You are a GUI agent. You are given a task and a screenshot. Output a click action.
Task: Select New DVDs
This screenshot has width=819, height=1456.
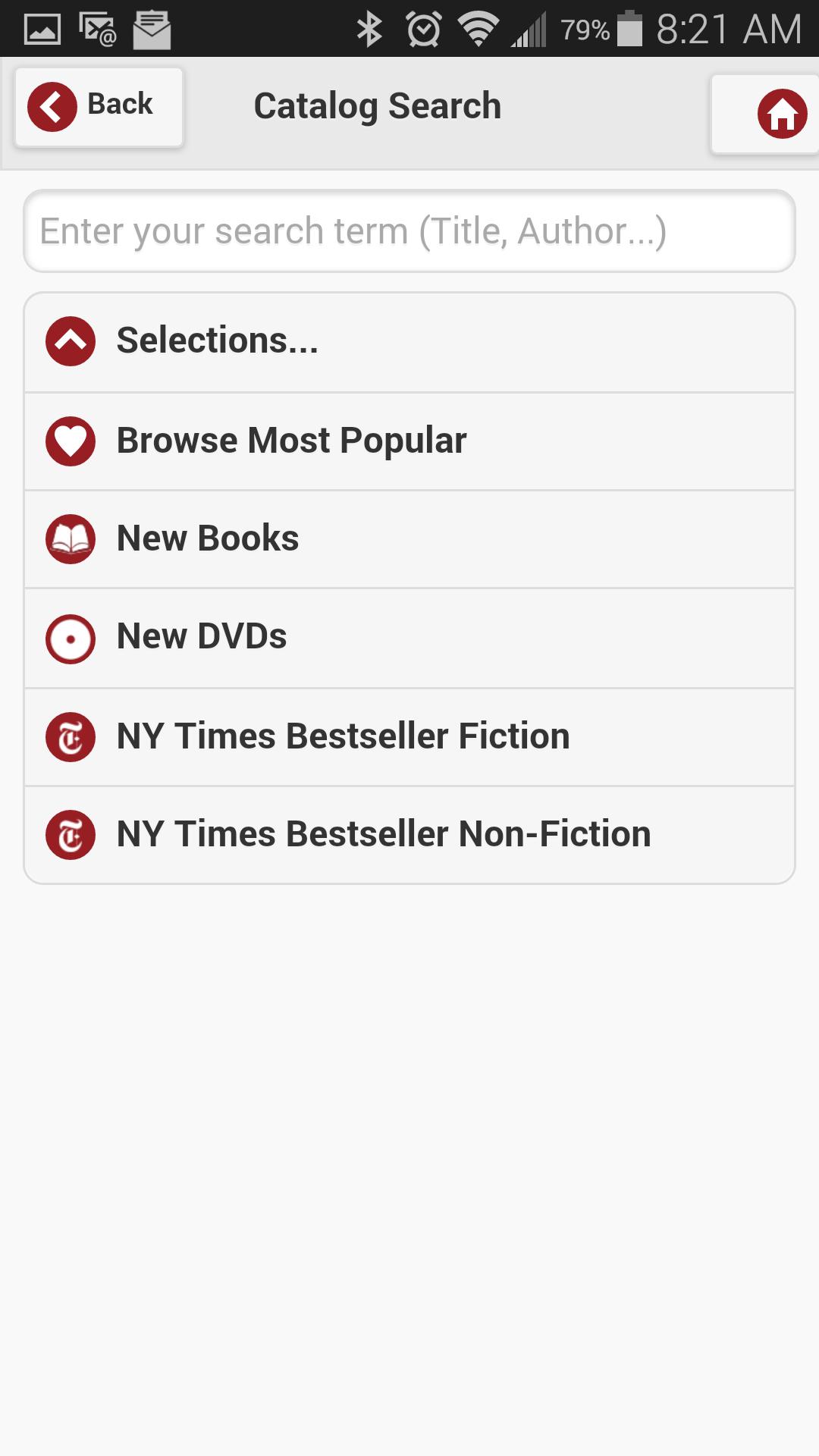tap(409, 638)
